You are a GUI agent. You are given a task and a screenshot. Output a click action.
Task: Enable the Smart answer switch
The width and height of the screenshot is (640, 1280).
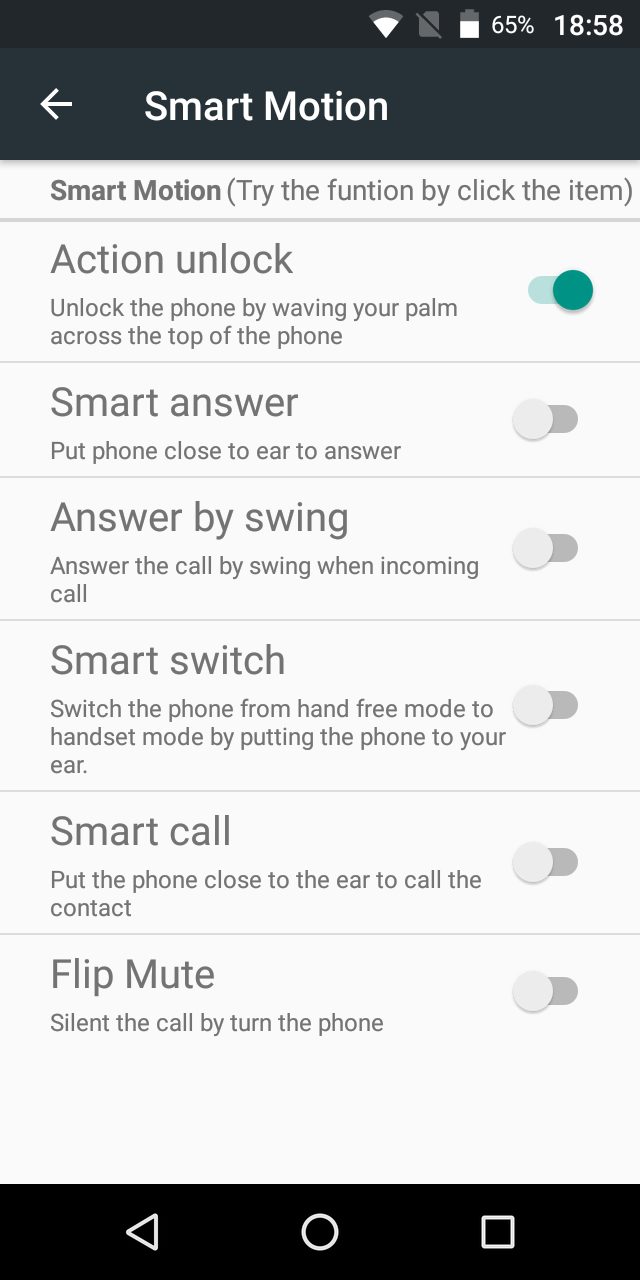click(x=546, y=419)
